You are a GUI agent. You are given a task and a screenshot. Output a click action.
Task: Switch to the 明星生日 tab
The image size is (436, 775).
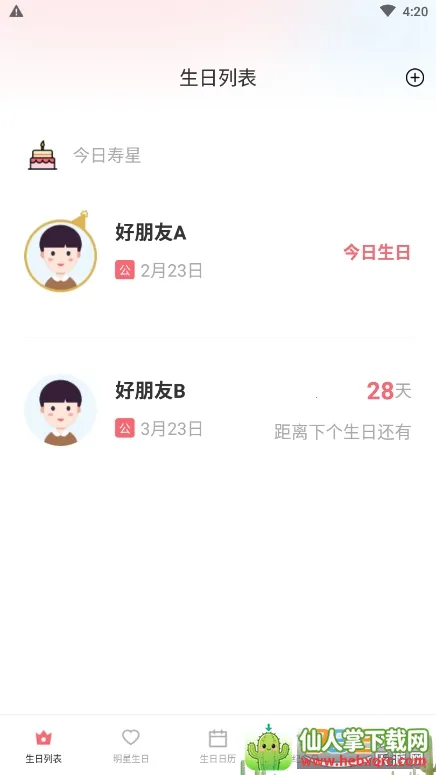tap(131, 745)
